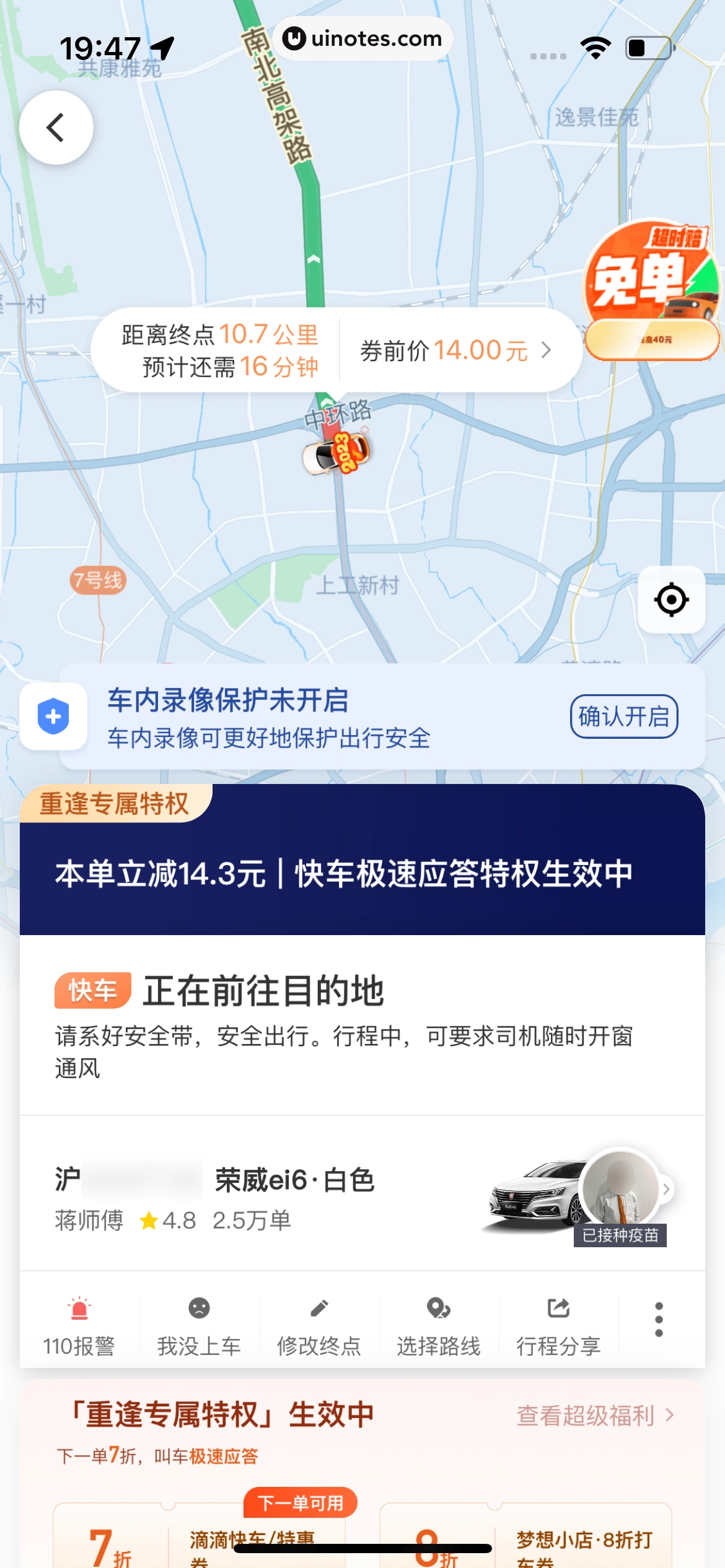Image resolution: width=725 pixels, height=1568 pixels.
Task: View 券前价 14.00元 fare details
Action: [456, 351]
